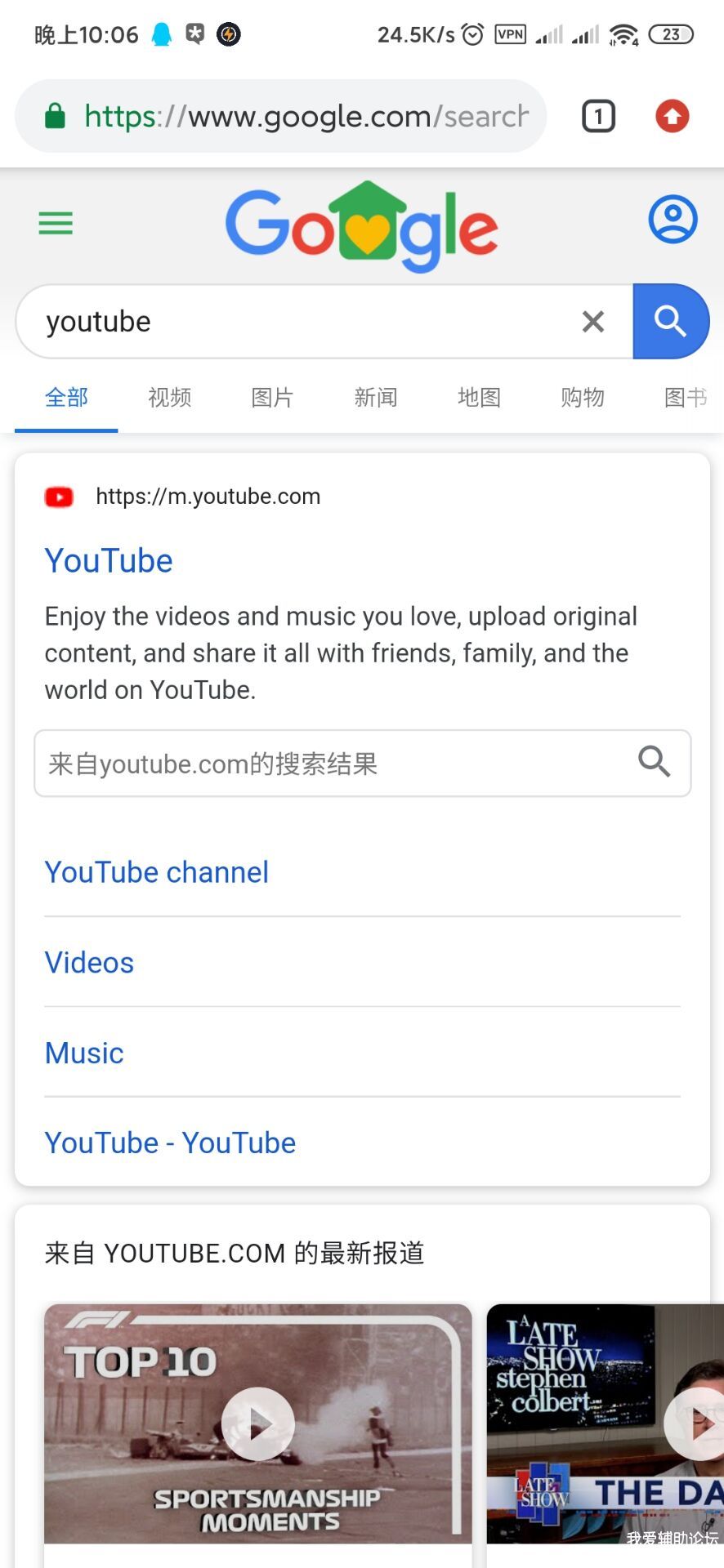Image resolution: width=724 pixels, height=1568 pixels.
Task: Switch to the 图片 tab
Action: click(272, 398)
